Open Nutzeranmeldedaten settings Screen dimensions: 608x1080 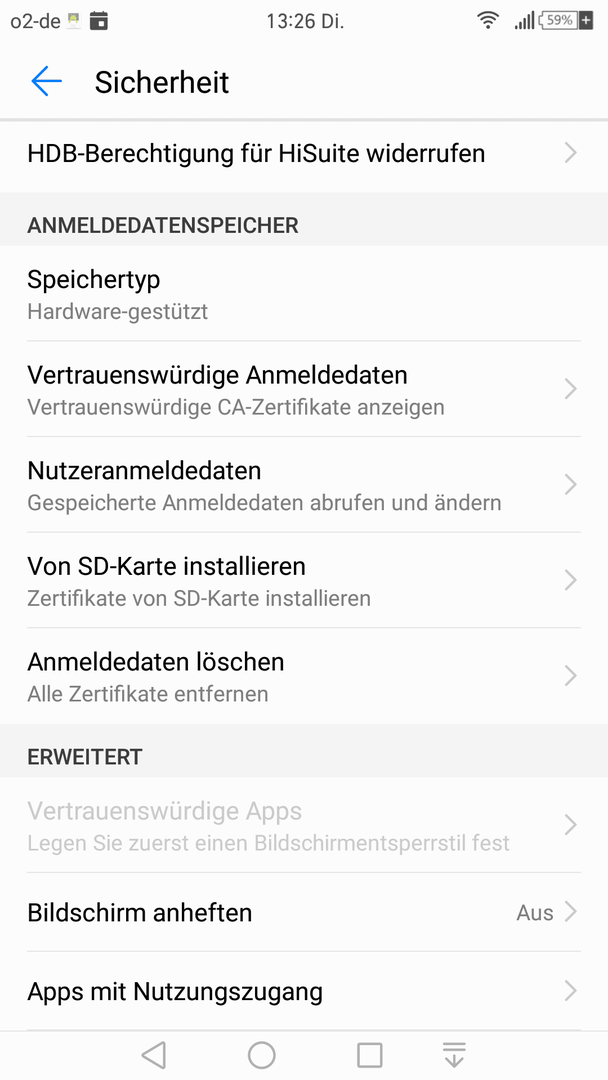click(x=304, y=484)
